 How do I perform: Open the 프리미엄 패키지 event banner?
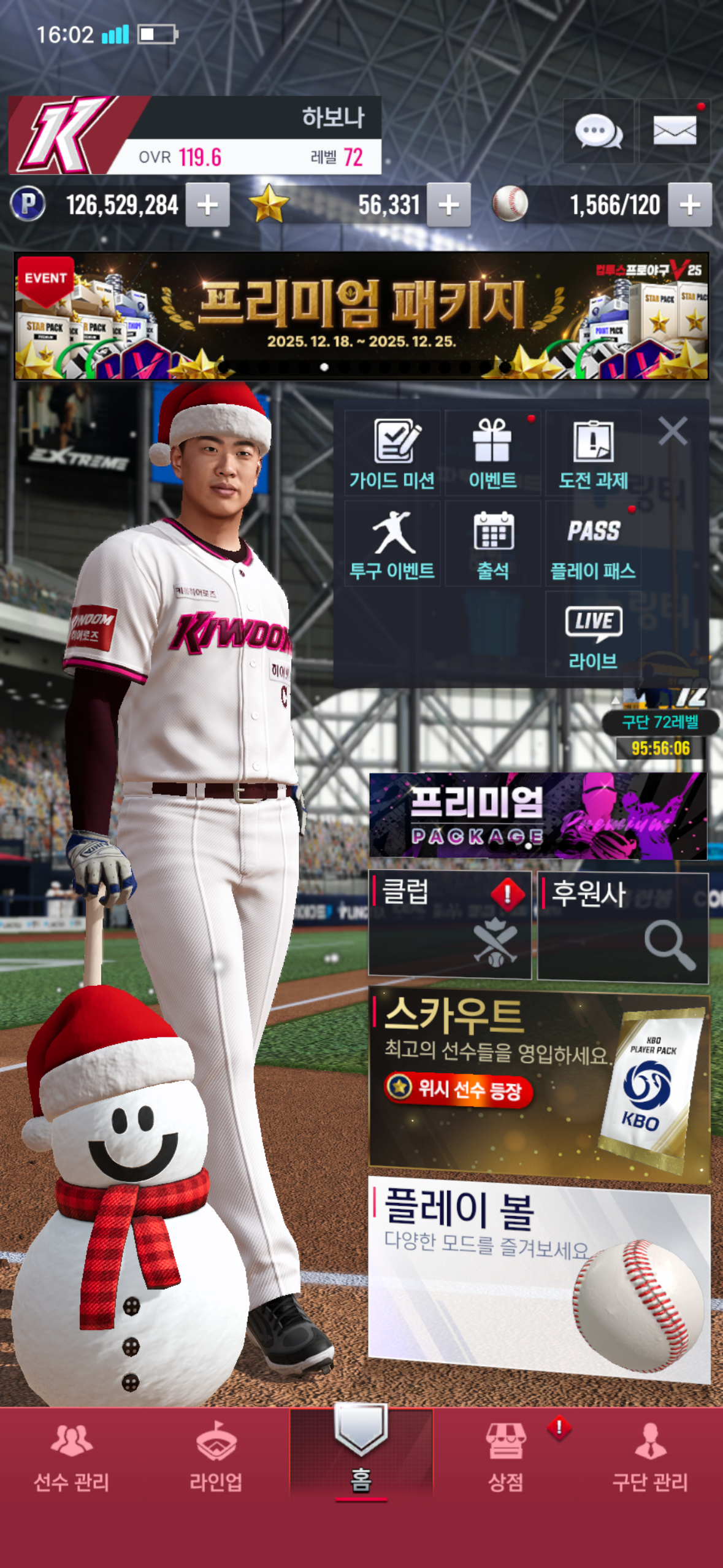coord(361,315)
